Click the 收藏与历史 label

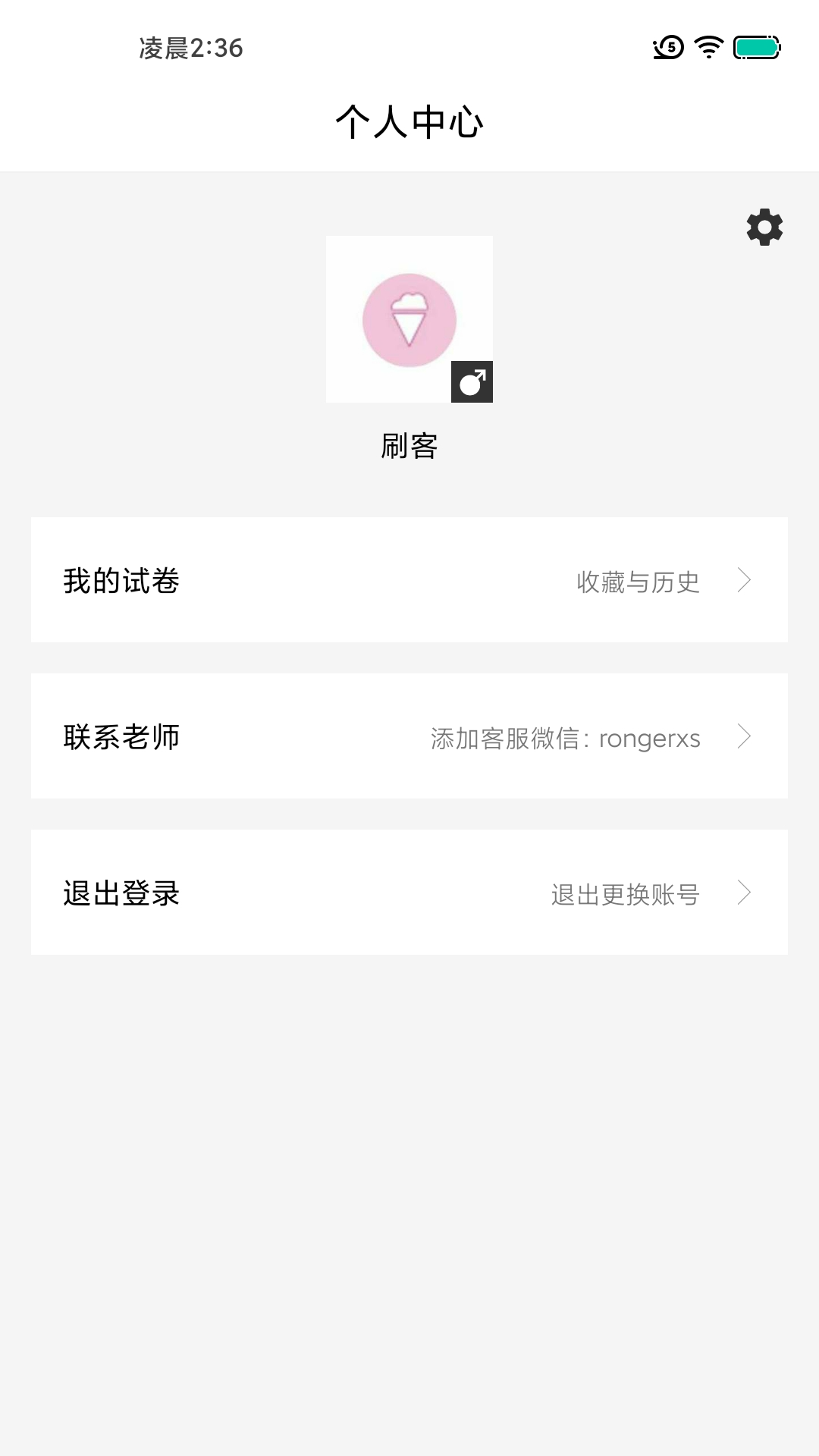(x=638, y=581)
